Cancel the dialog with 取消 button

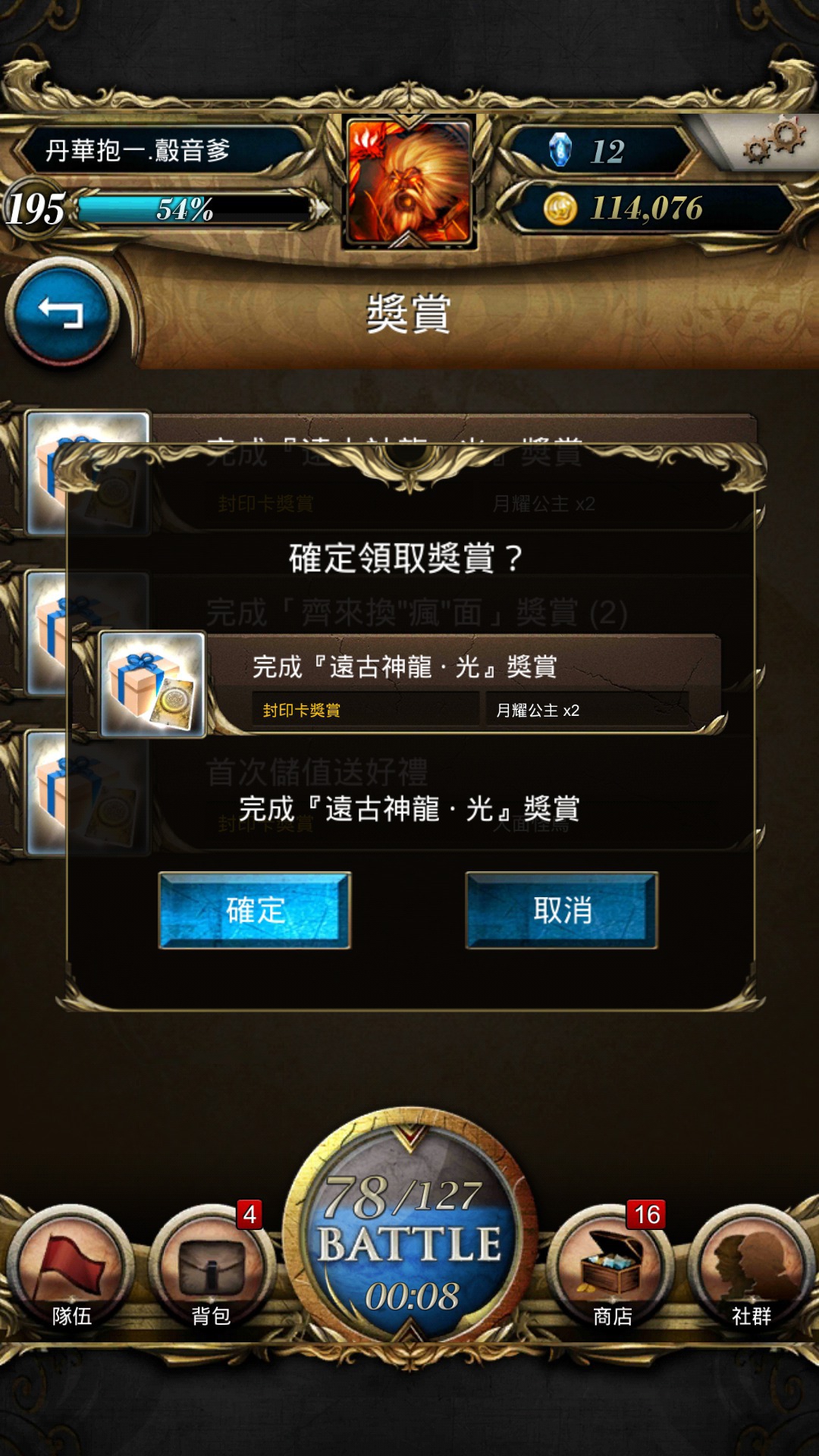tap(562, 910)
